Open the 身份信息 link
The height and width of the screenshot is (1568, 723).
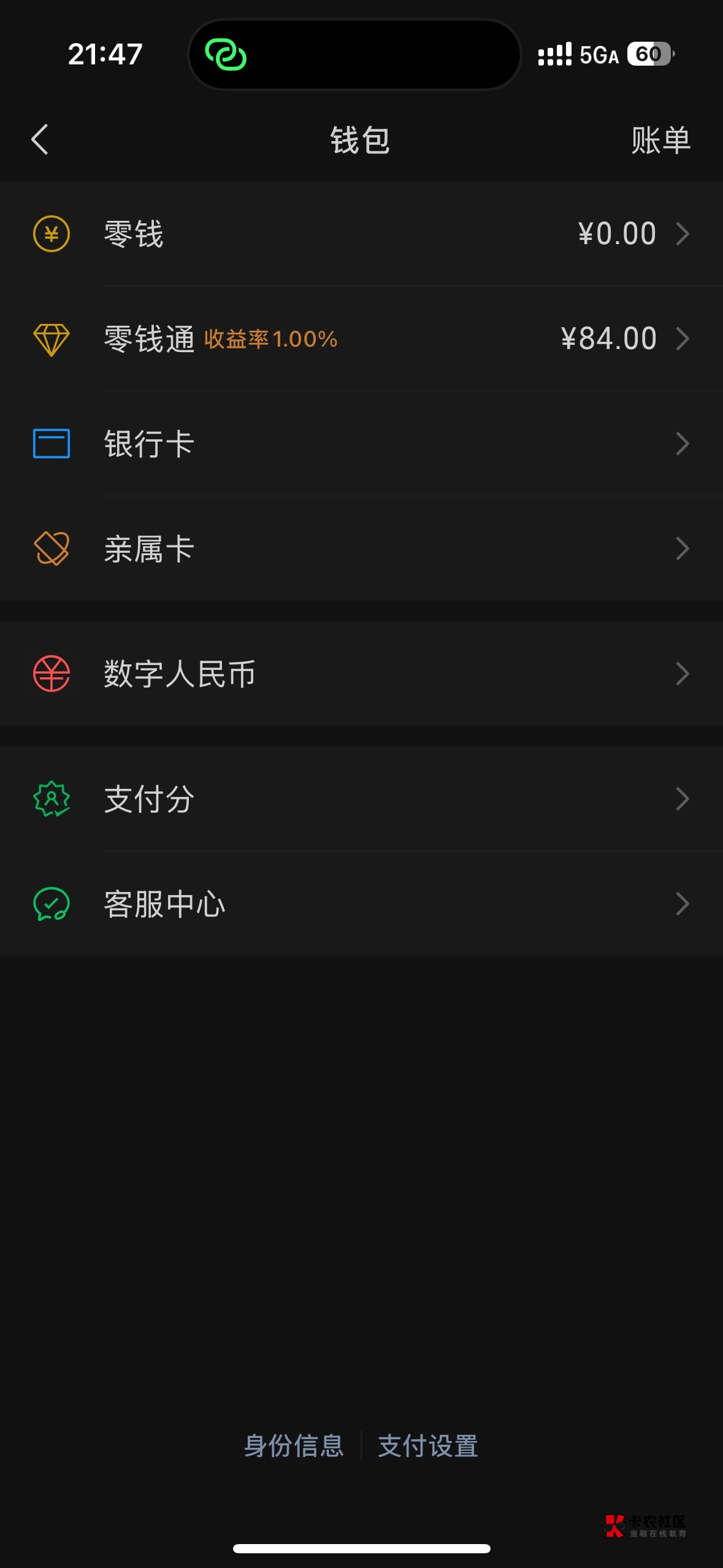[x=294, y=1446]
